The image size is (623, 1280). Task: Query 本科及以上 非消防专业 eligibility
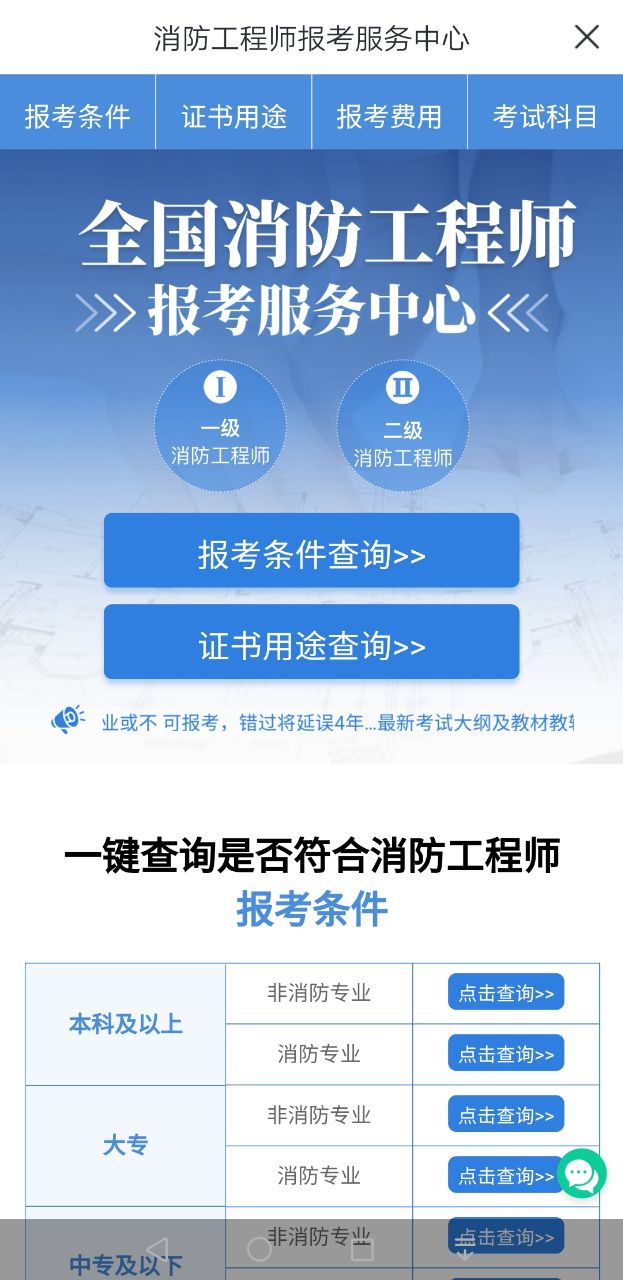coord(506,993)
